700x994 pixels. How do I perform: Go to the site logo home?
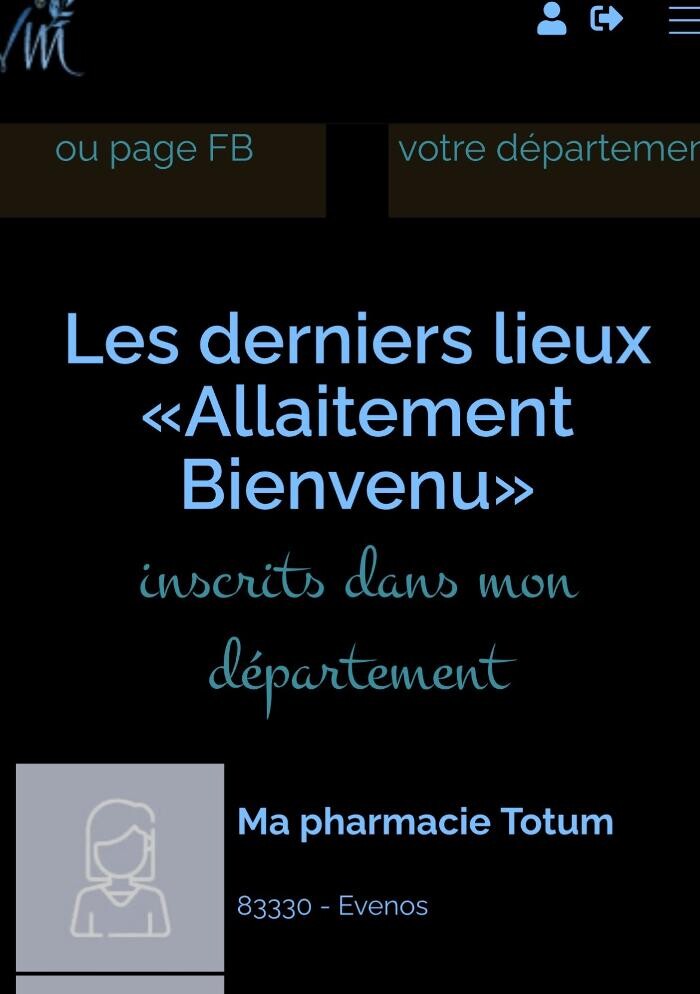tap(40, 40)
